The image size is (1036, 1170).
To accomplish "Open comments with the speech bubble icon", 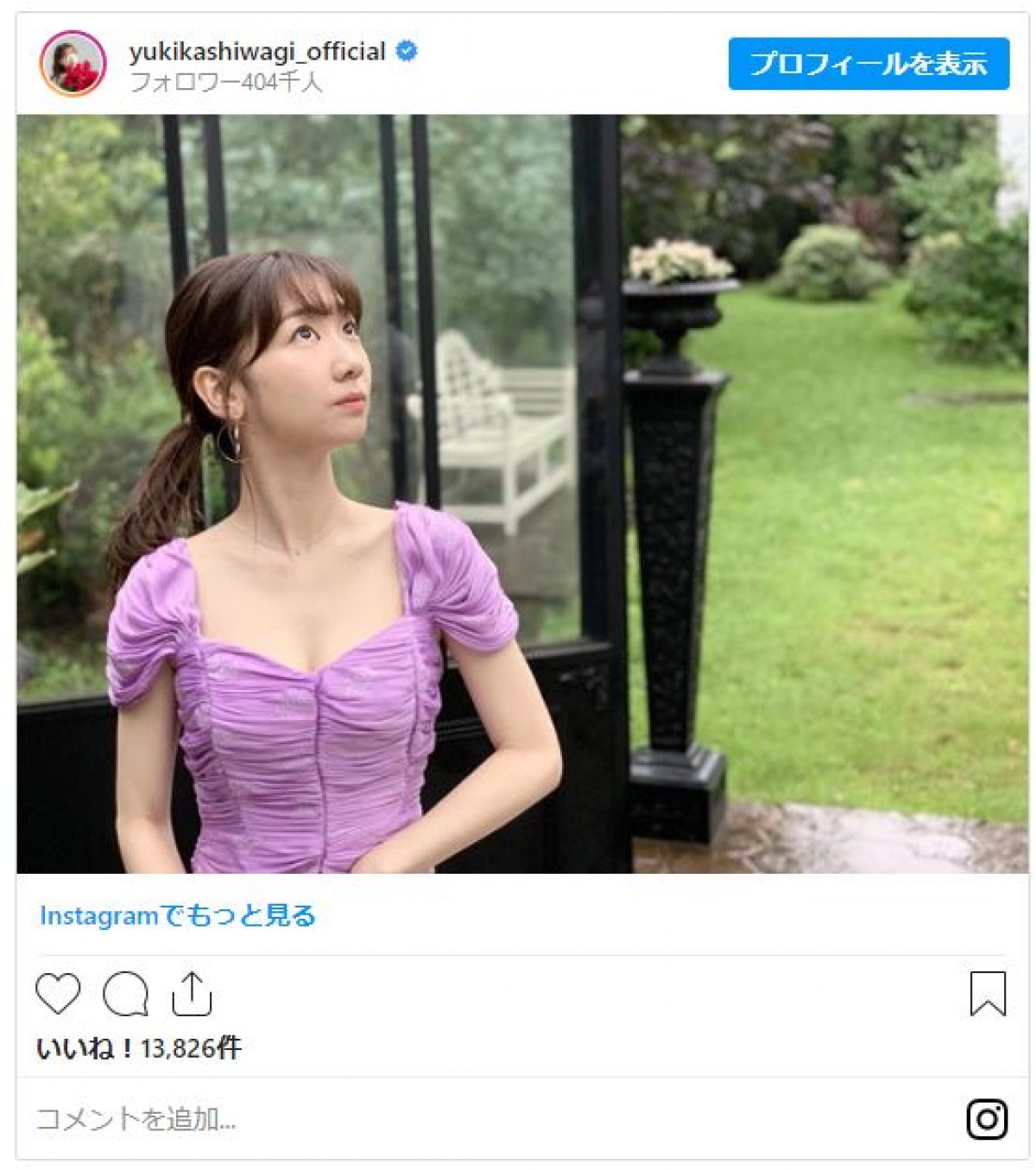I will coord(126,993).
